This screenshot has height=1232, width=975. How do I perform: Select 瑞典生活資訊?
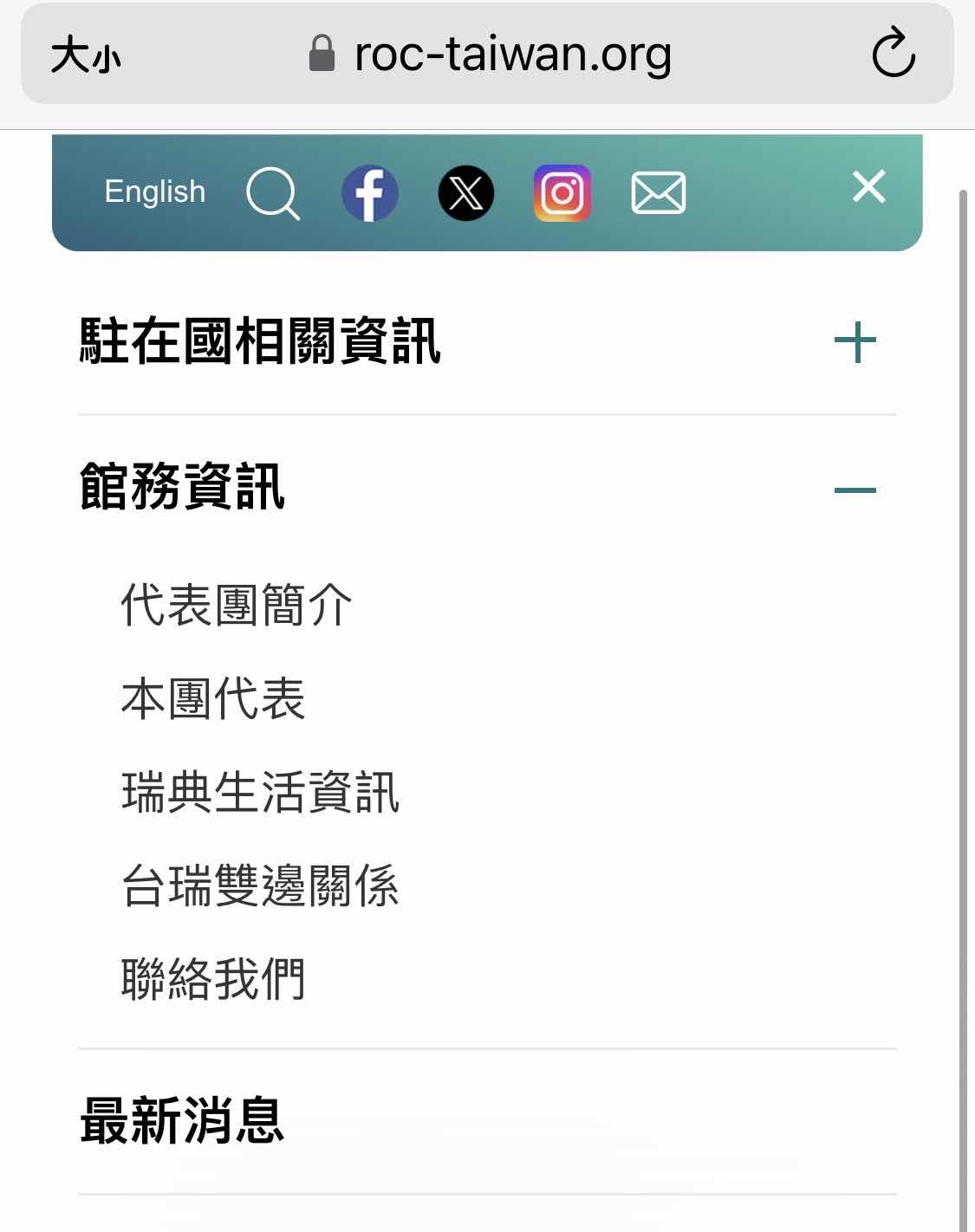pos(260,792)
